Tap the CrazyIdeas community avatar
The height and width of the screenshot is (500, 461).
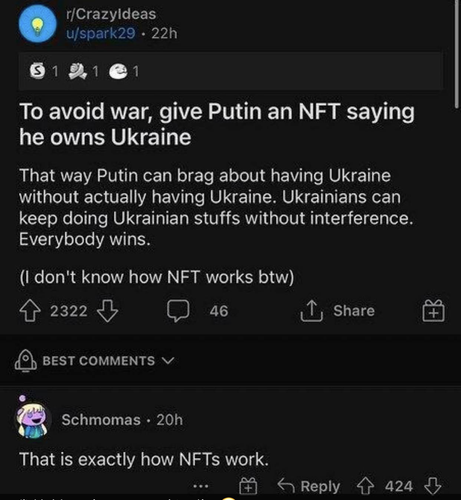pos(38,24)
